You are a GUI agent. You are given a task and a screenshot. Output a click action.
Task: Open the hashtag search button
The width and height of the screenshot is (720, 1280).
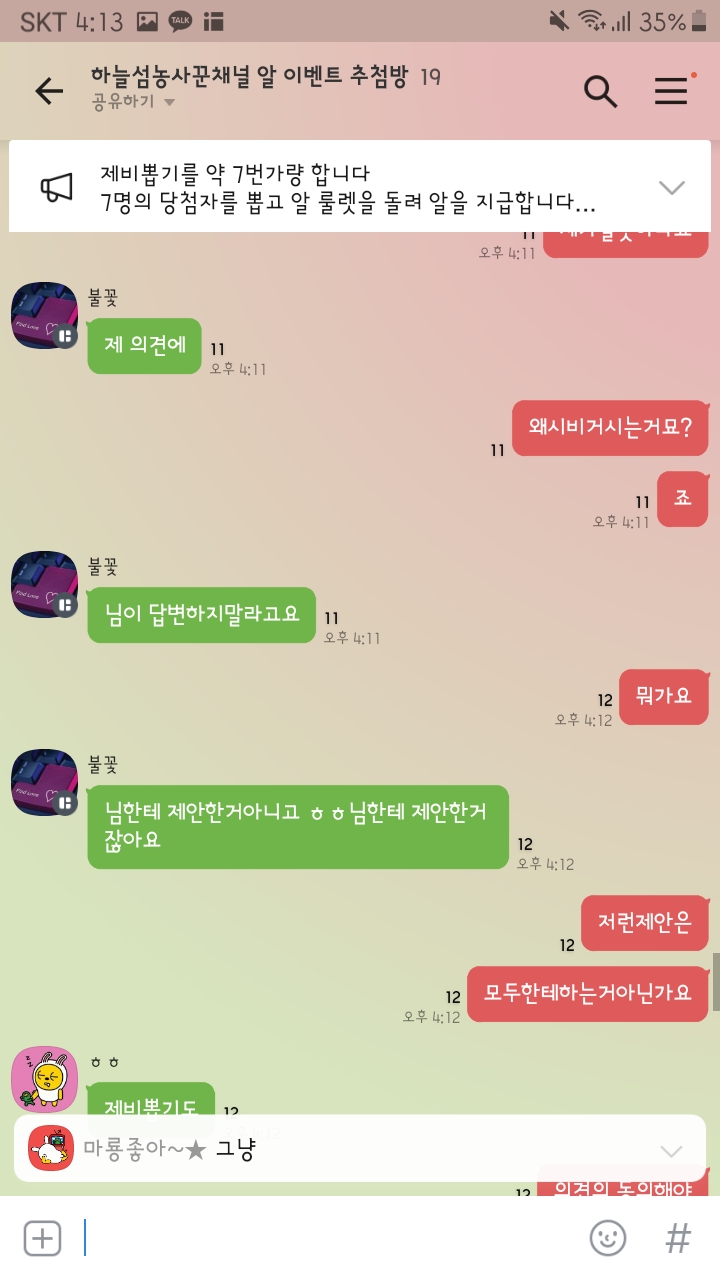coord(678,1238)
